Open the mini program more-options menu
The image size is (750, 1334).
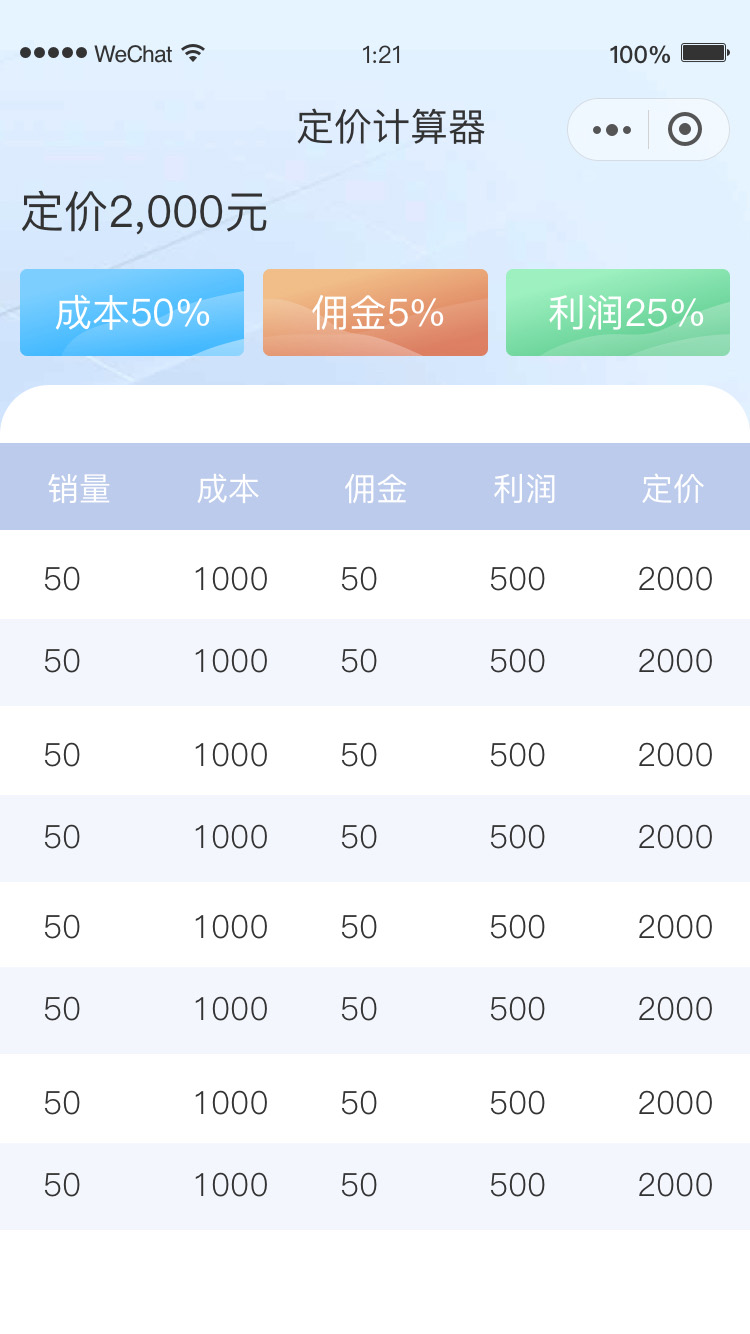pos(611,130)
